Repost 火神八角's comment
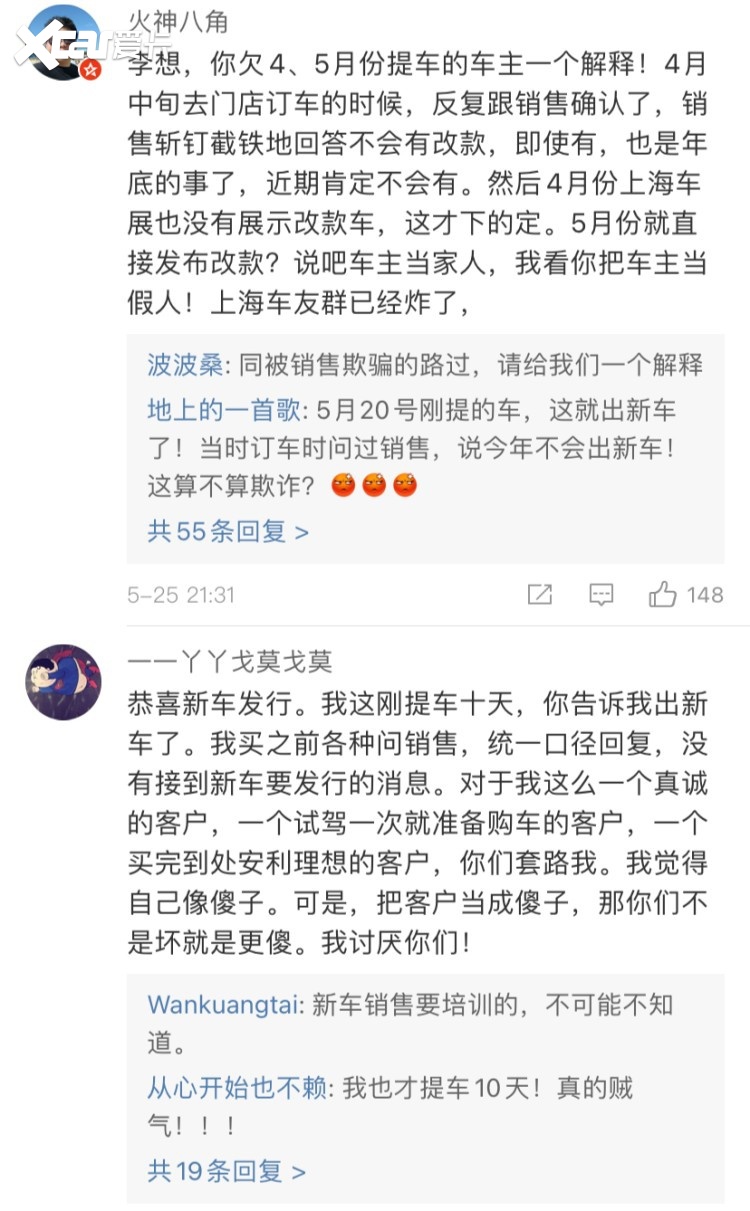The width and height of the screenshot is (750, 1211). [540, 595]
